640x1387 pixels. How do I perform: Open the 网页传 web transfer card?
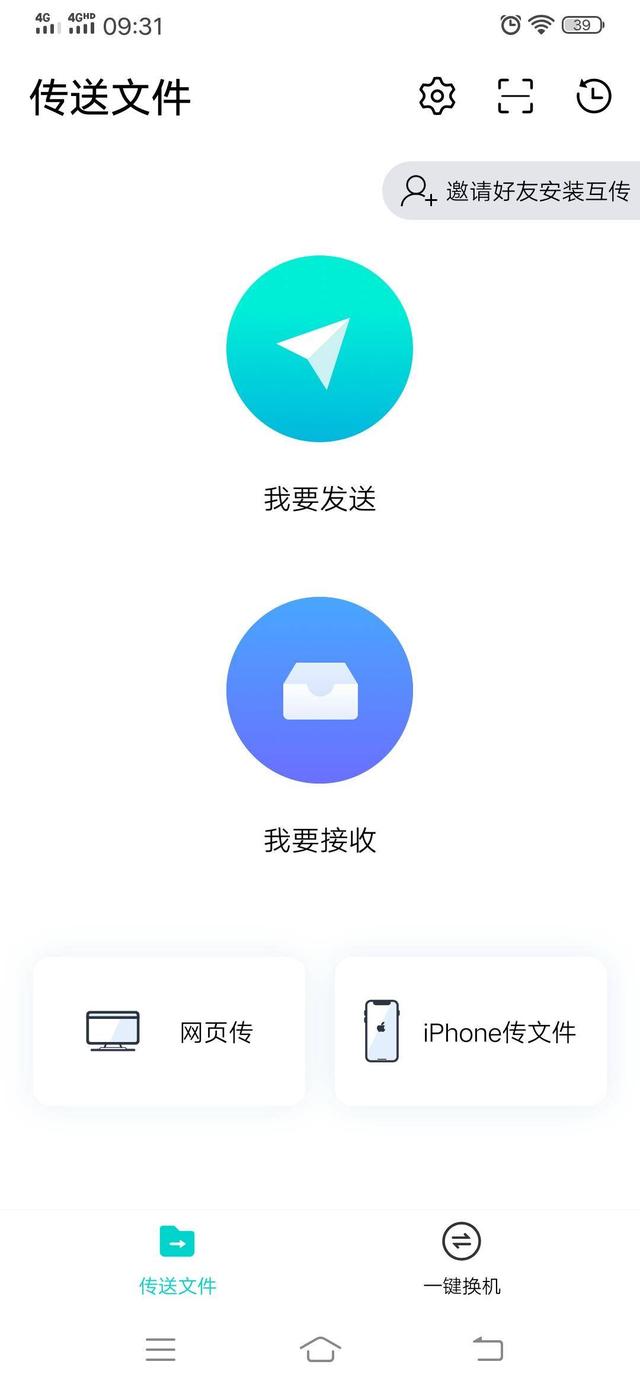[x=169, y=1031]
